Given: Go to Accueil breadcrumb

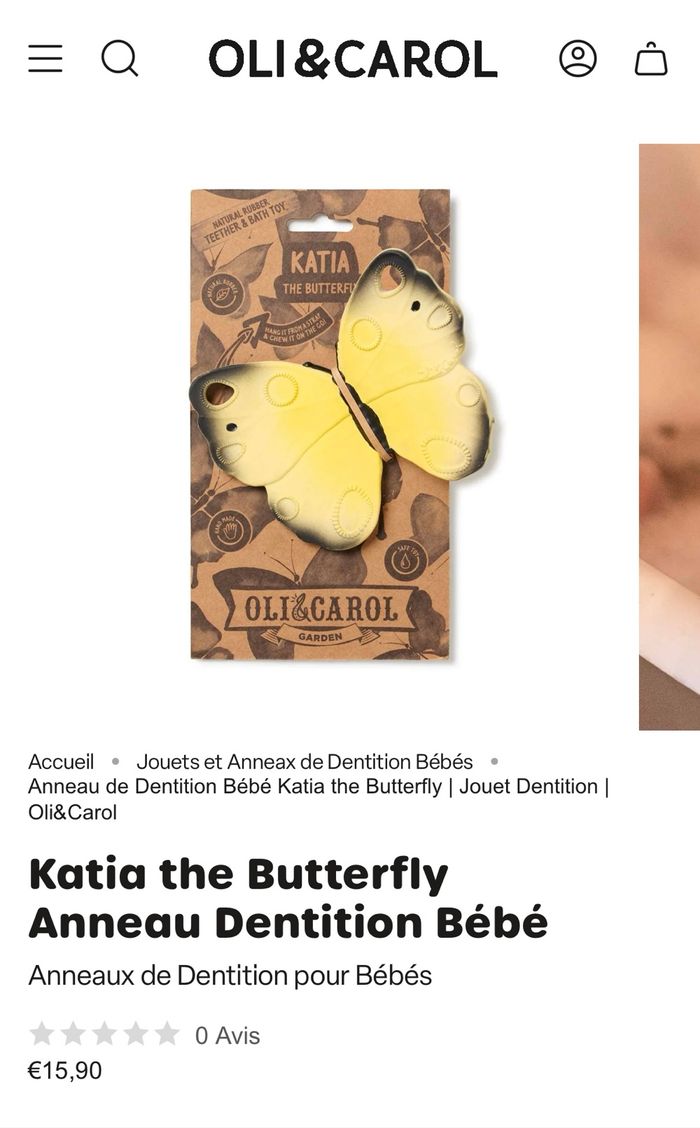Looking at the screenshot, I should pyautogui.click(x=61, y=762).
